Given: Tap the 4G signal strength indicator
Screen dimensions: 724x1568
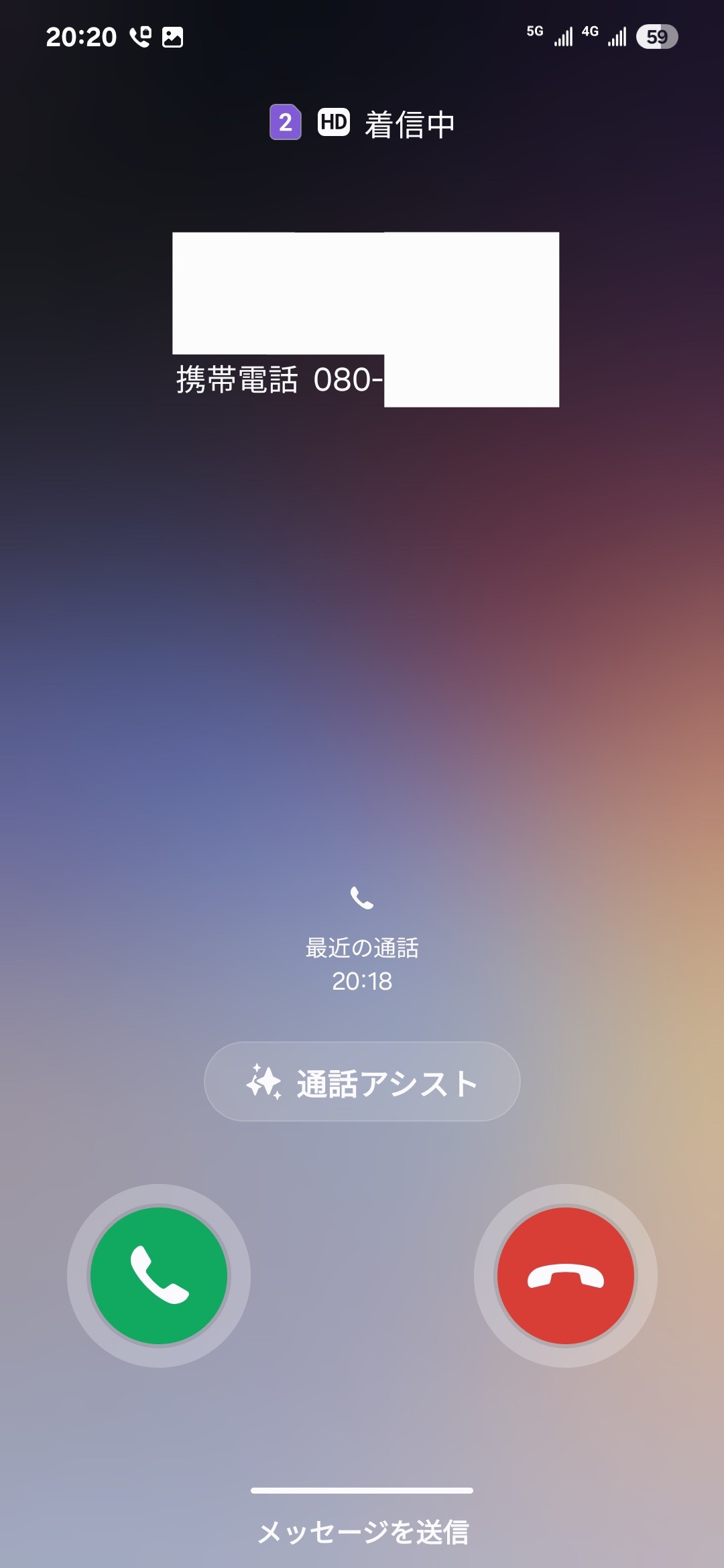Looking at the screenshot, I should pos(615,37).
